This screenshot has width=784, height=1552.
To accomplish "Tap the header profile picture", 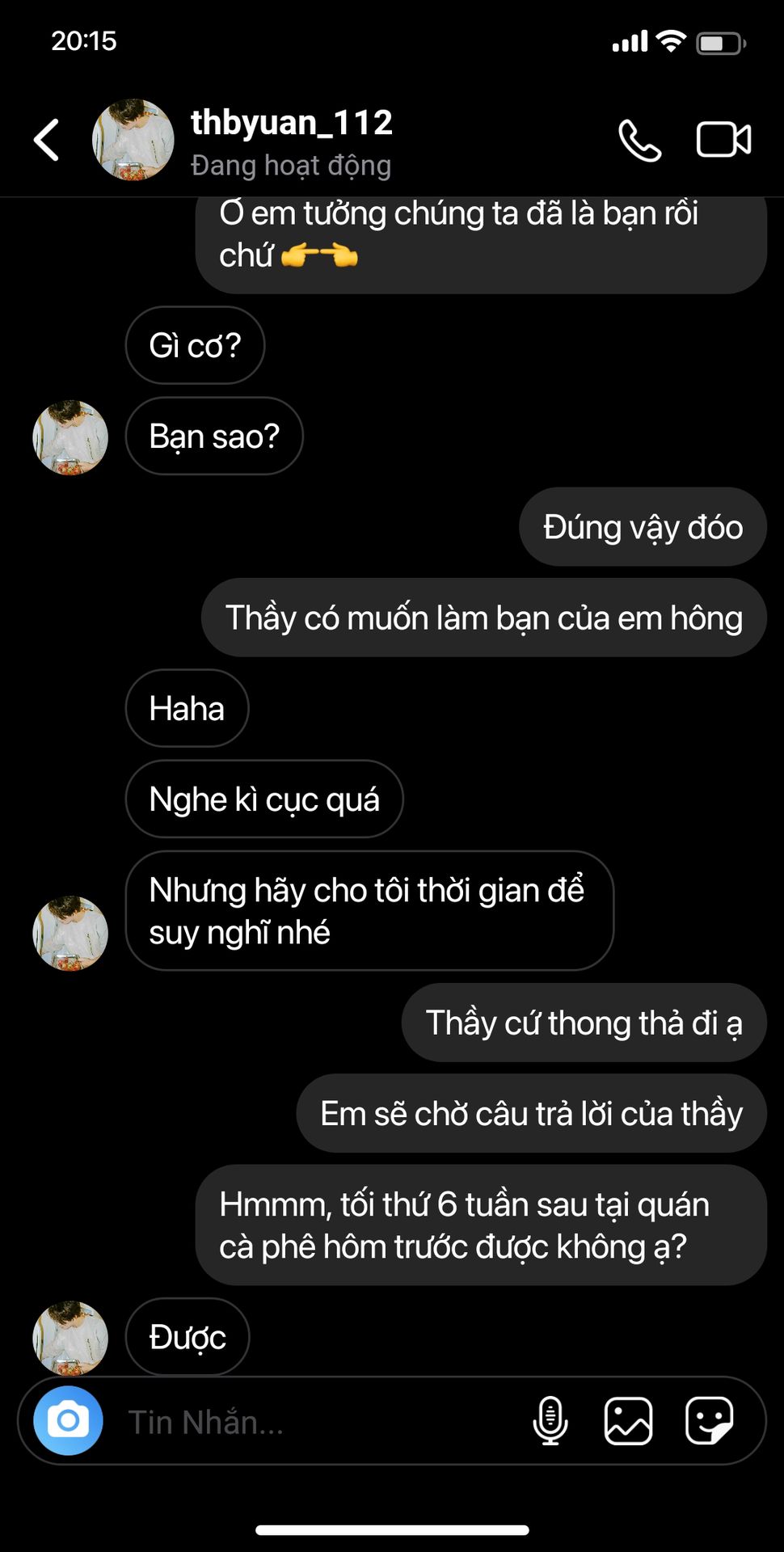I will pos(133,139).
